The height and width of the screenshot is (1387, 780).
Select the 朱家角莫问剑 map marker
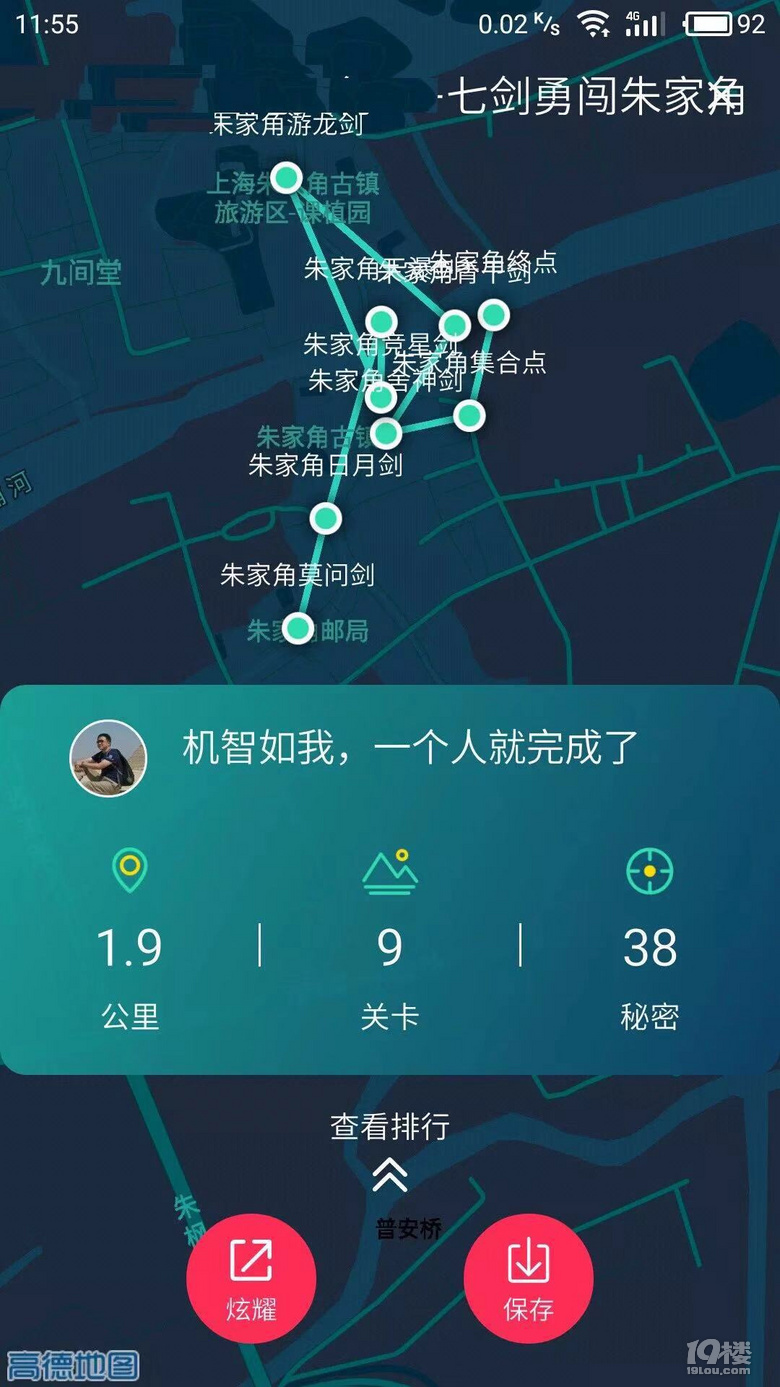298,627
